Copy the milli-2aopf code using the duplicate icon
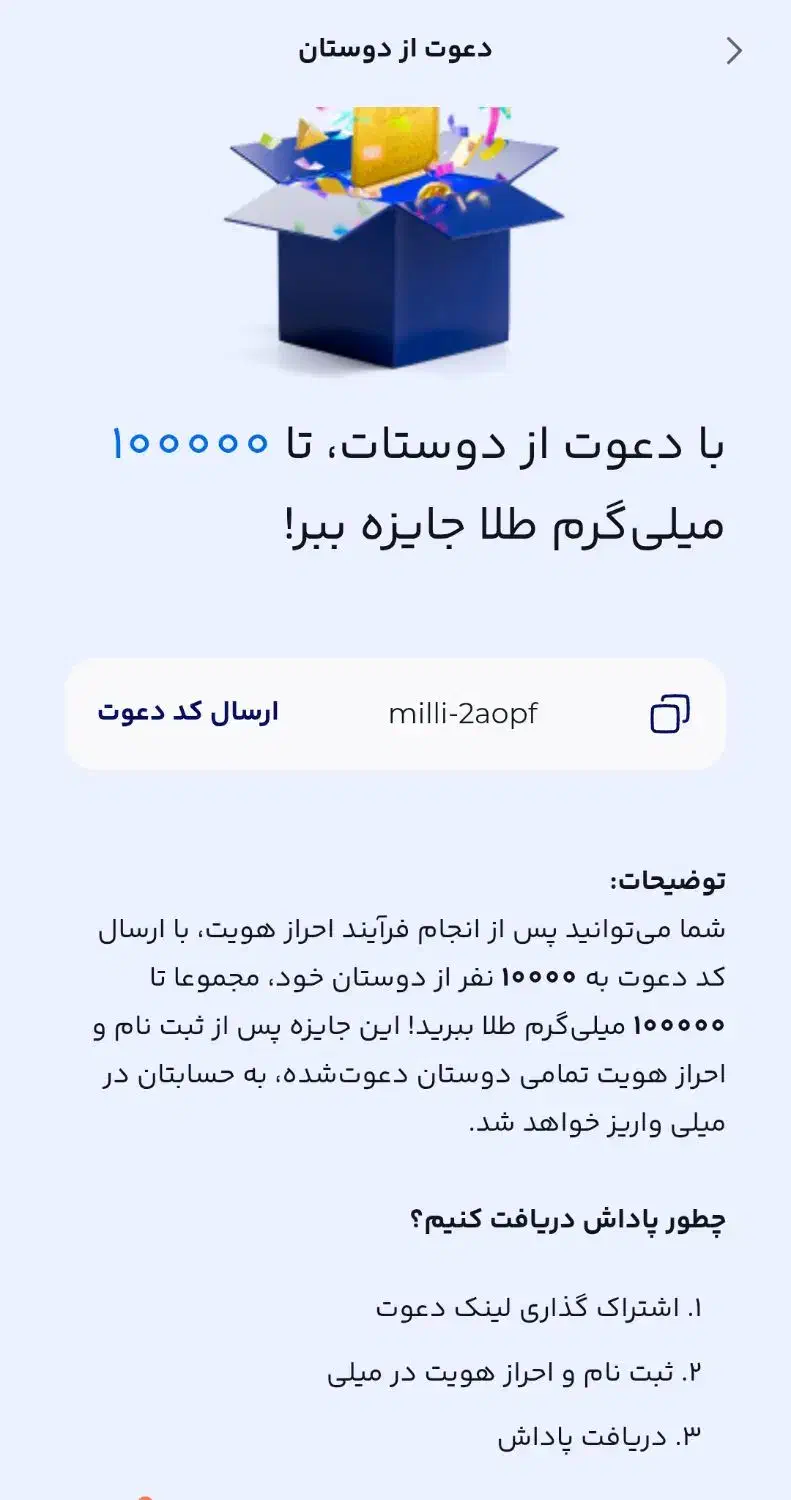 pyautogui.click(x=670, y=712)
